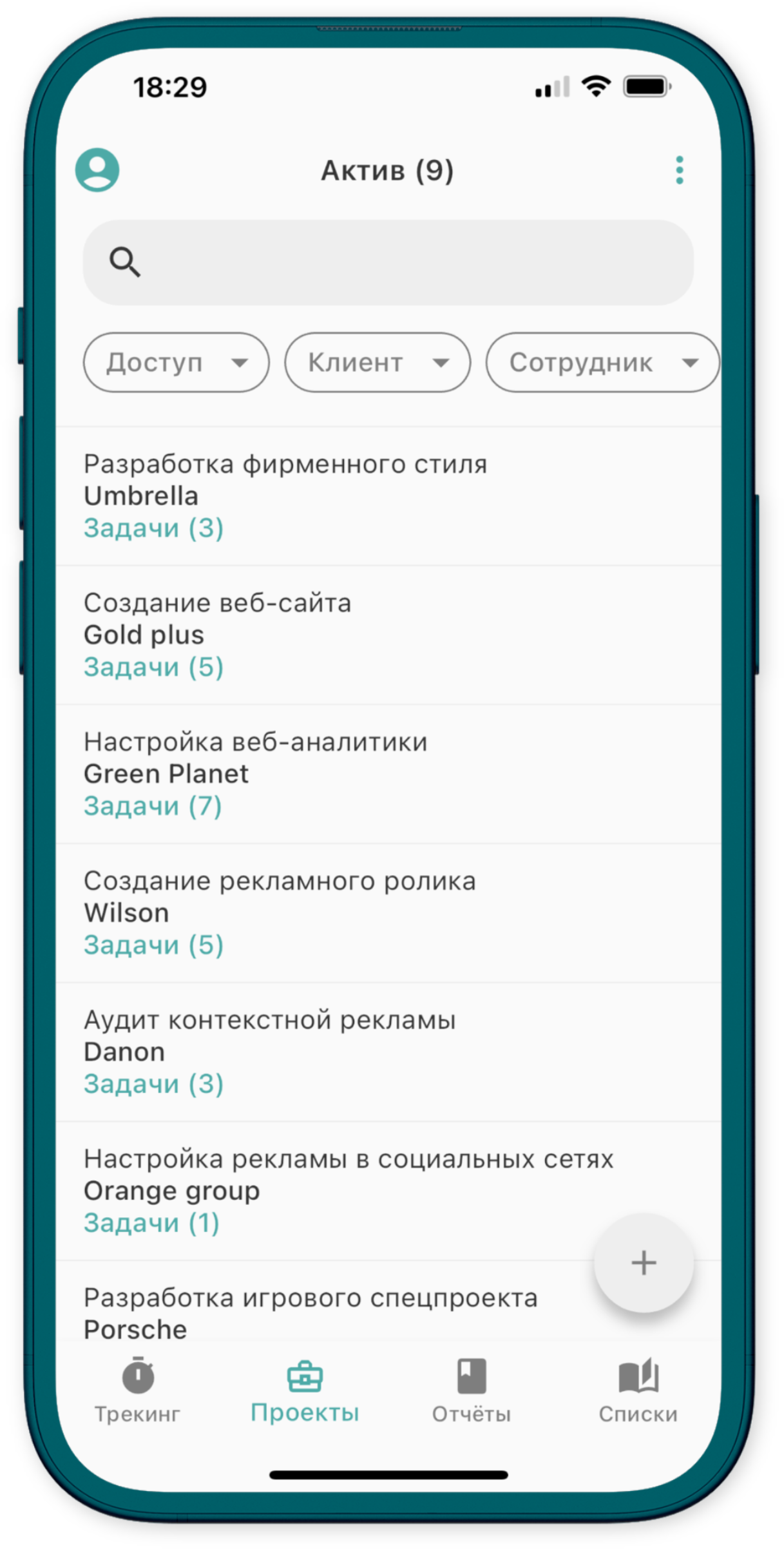Open the user profile icon
784x1549 pixels.
tap(97, 170)
